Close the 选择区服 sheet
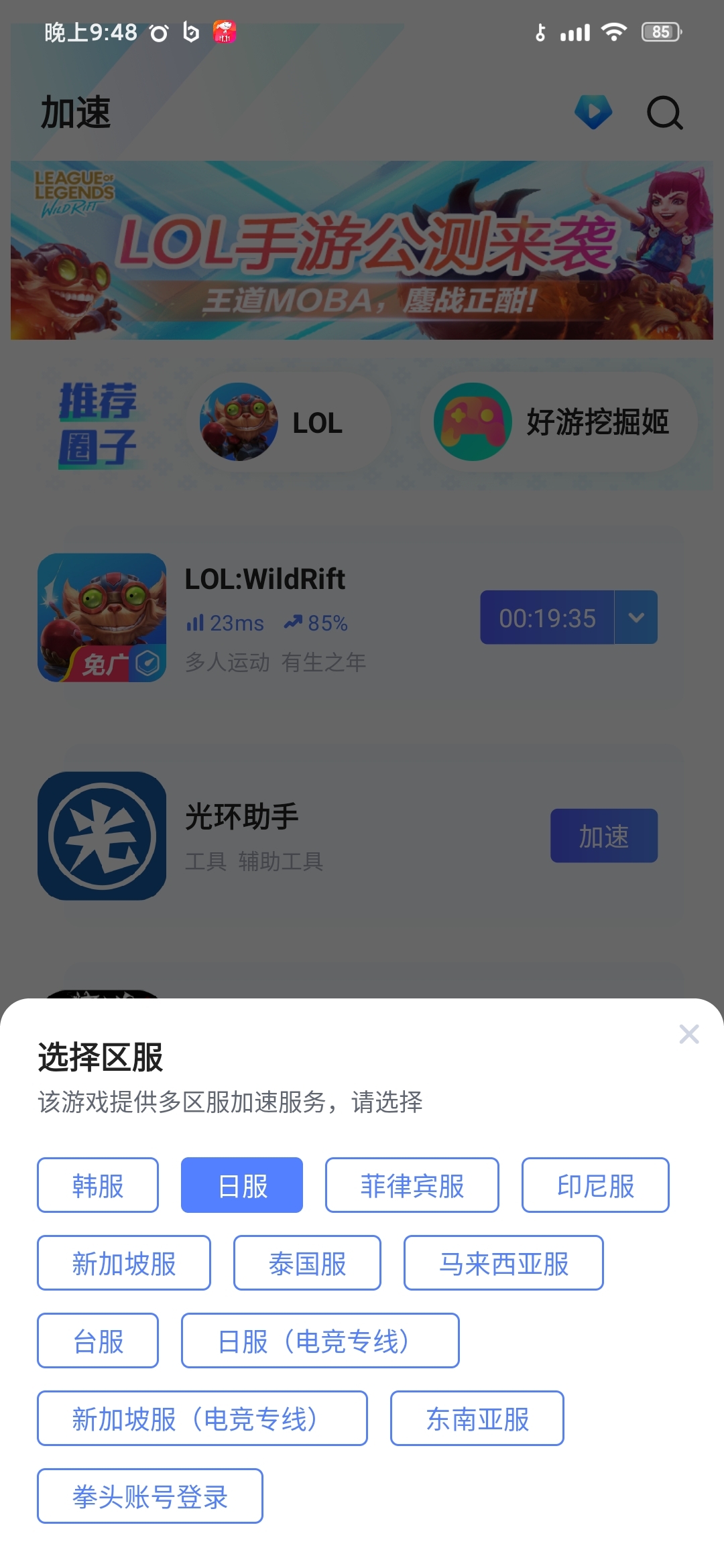Viewport: 724px width, 1568px height. (688, 1034)
